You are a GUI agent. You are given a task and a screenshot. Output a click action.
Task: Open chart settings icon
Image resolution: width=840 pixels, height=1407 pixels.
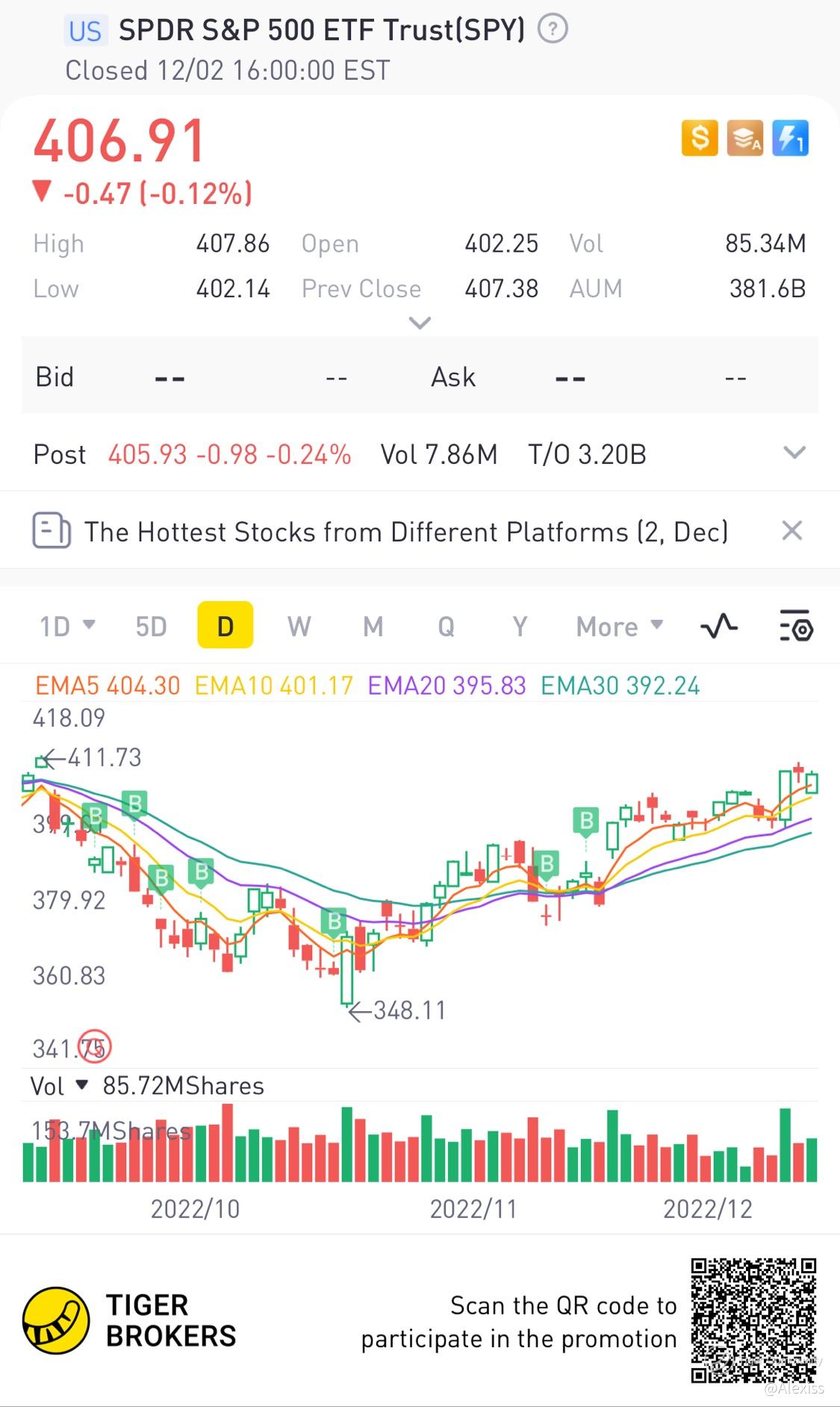click(x=796, y=626)
